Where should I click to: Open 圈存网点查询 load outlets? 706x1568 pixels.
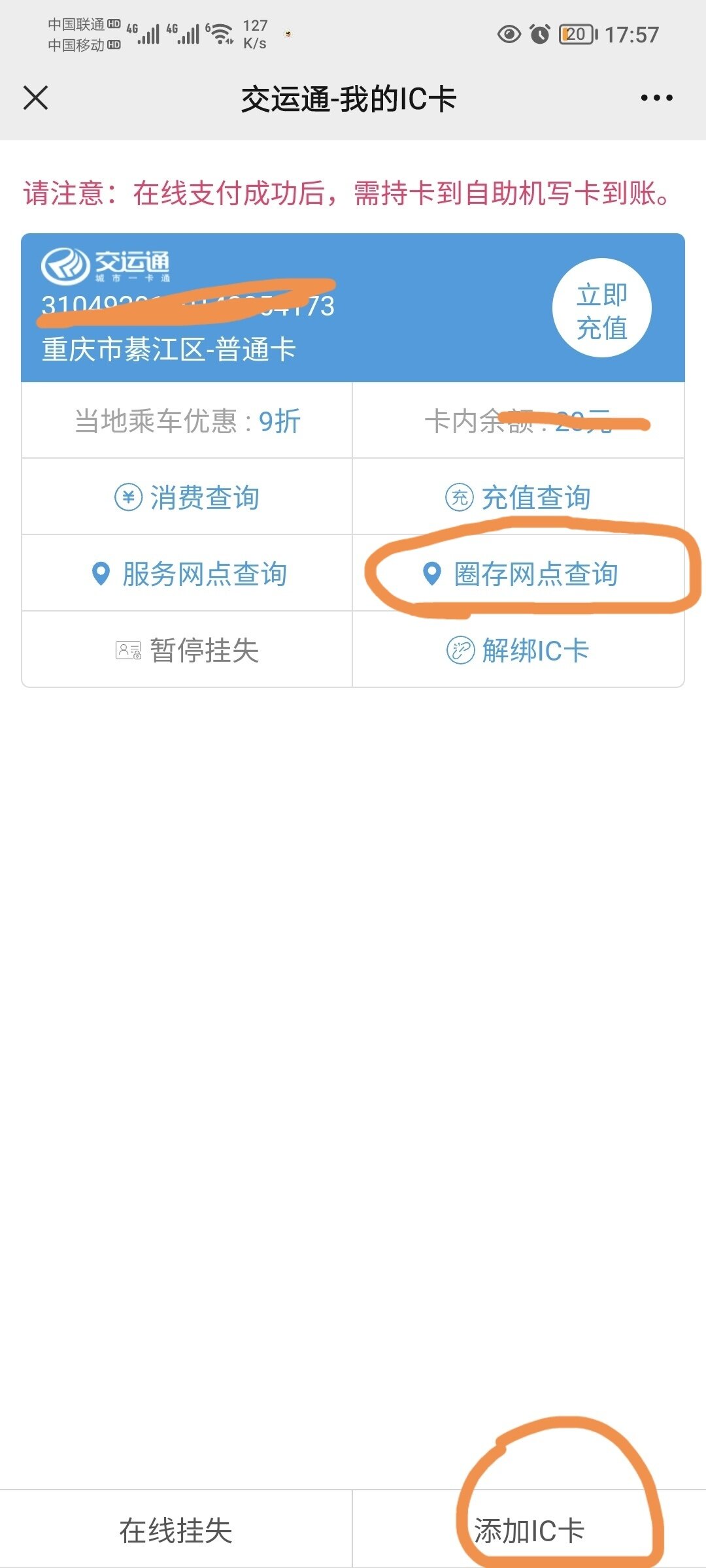click(x=518, y=574)
